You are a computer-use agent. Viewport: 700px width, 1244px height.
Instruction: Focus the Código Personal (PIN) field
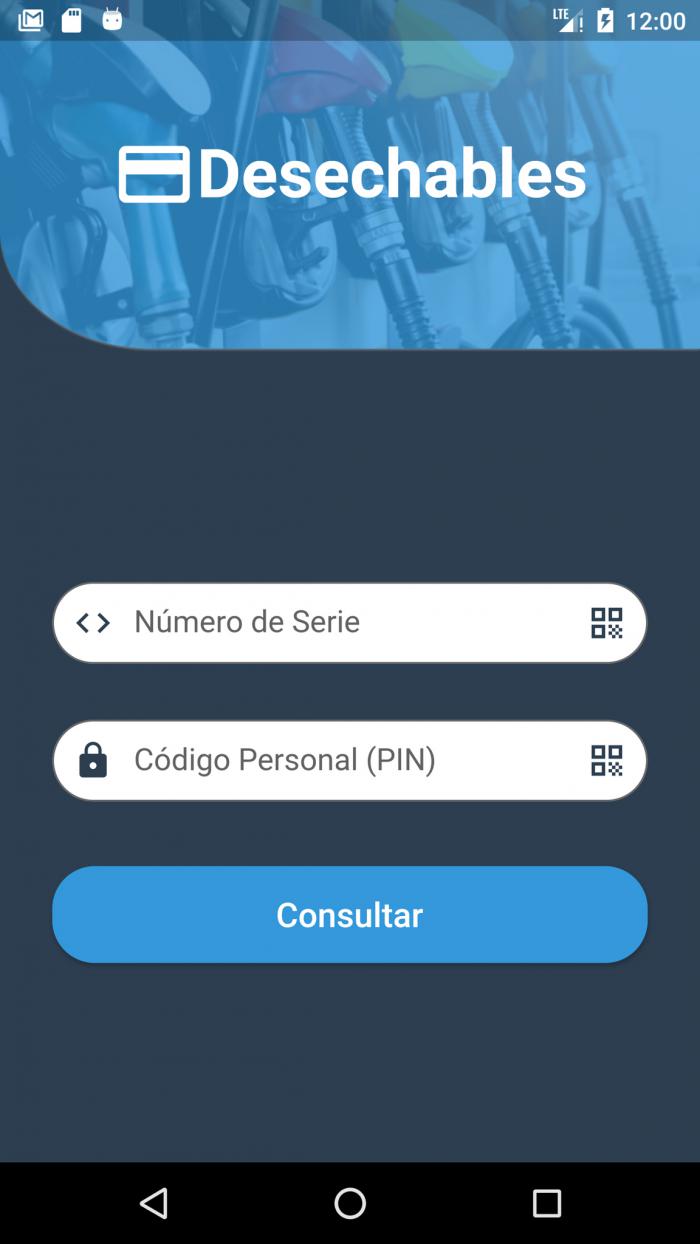[340, 760]
